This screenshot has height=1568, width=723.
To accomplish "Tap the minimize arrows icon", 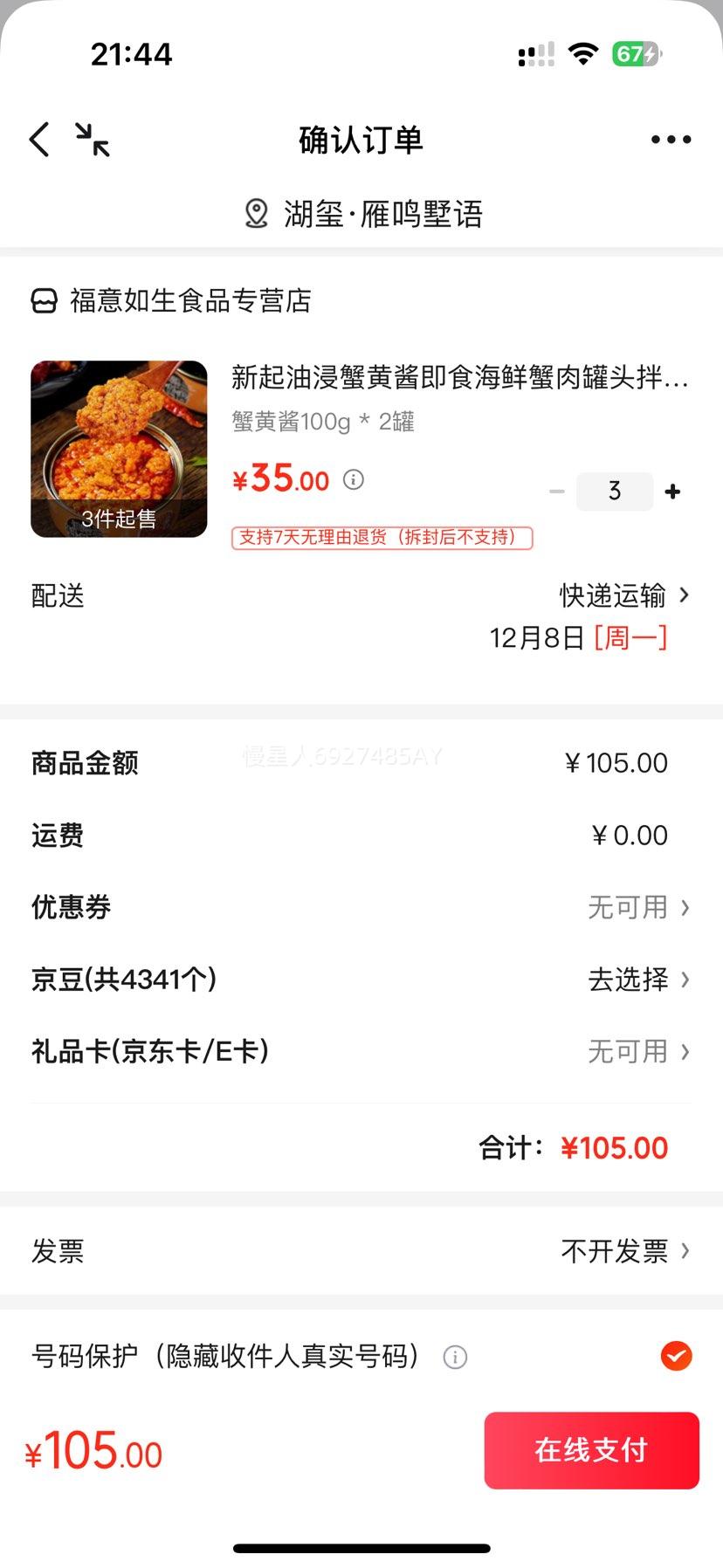I will [92, 140].
